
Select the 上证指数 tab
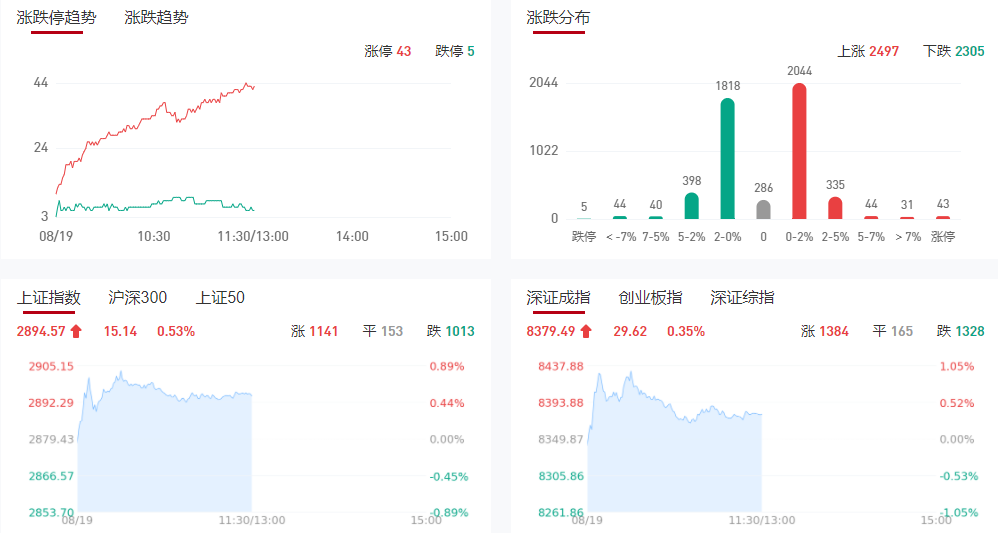[49, 297]
